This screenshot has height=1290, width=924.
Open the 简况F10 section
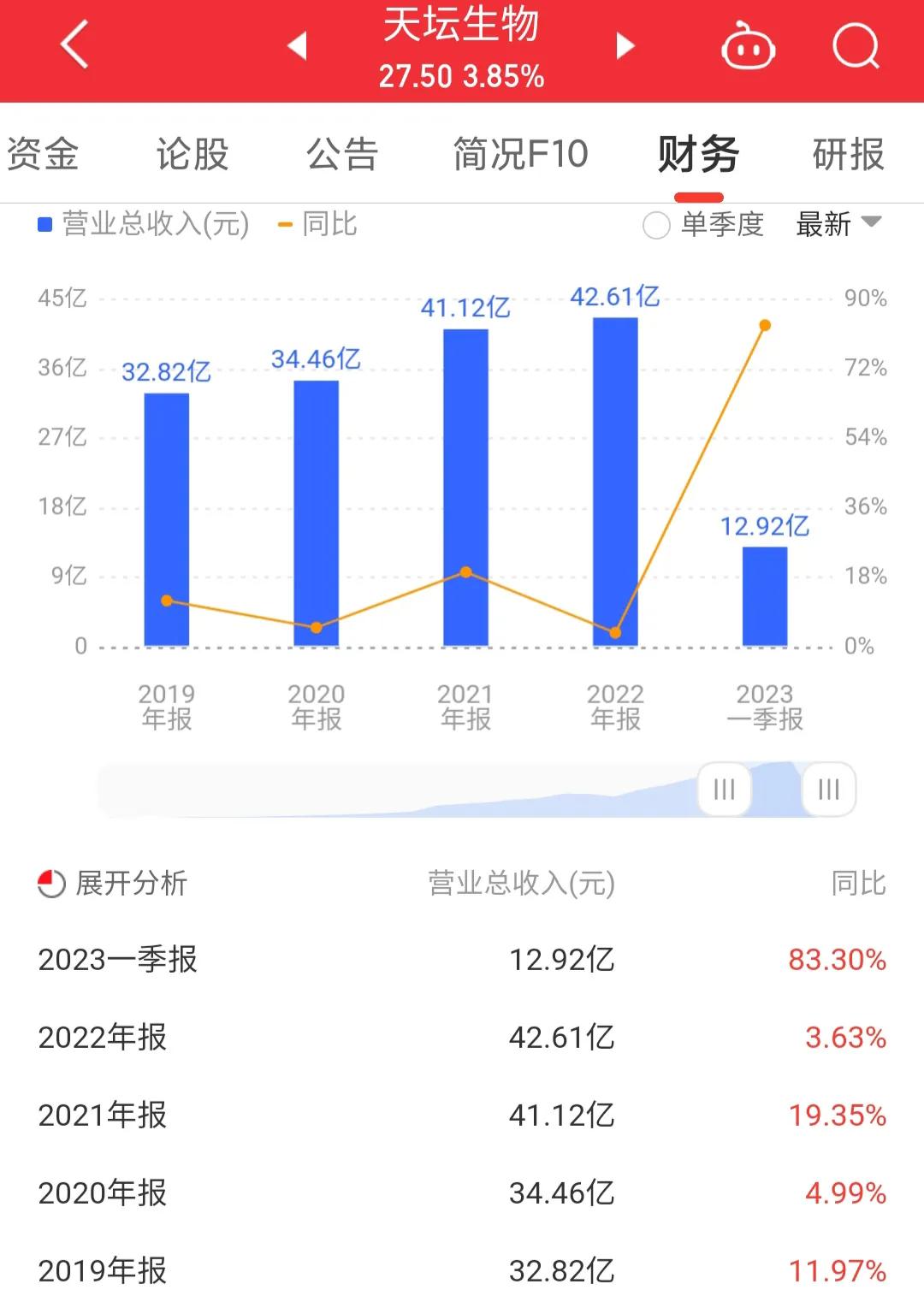click(x=518, y=154)
